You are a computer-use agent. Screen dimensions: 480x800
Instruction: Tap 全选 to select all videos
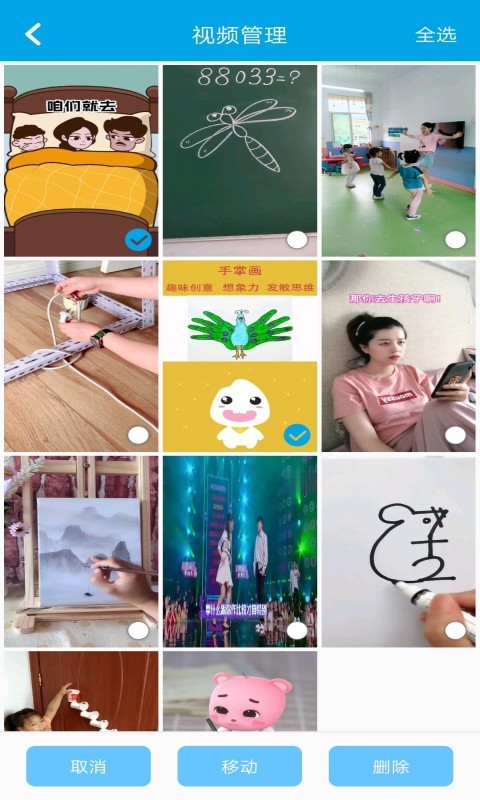pyautogui.click(x=436, y=35)
